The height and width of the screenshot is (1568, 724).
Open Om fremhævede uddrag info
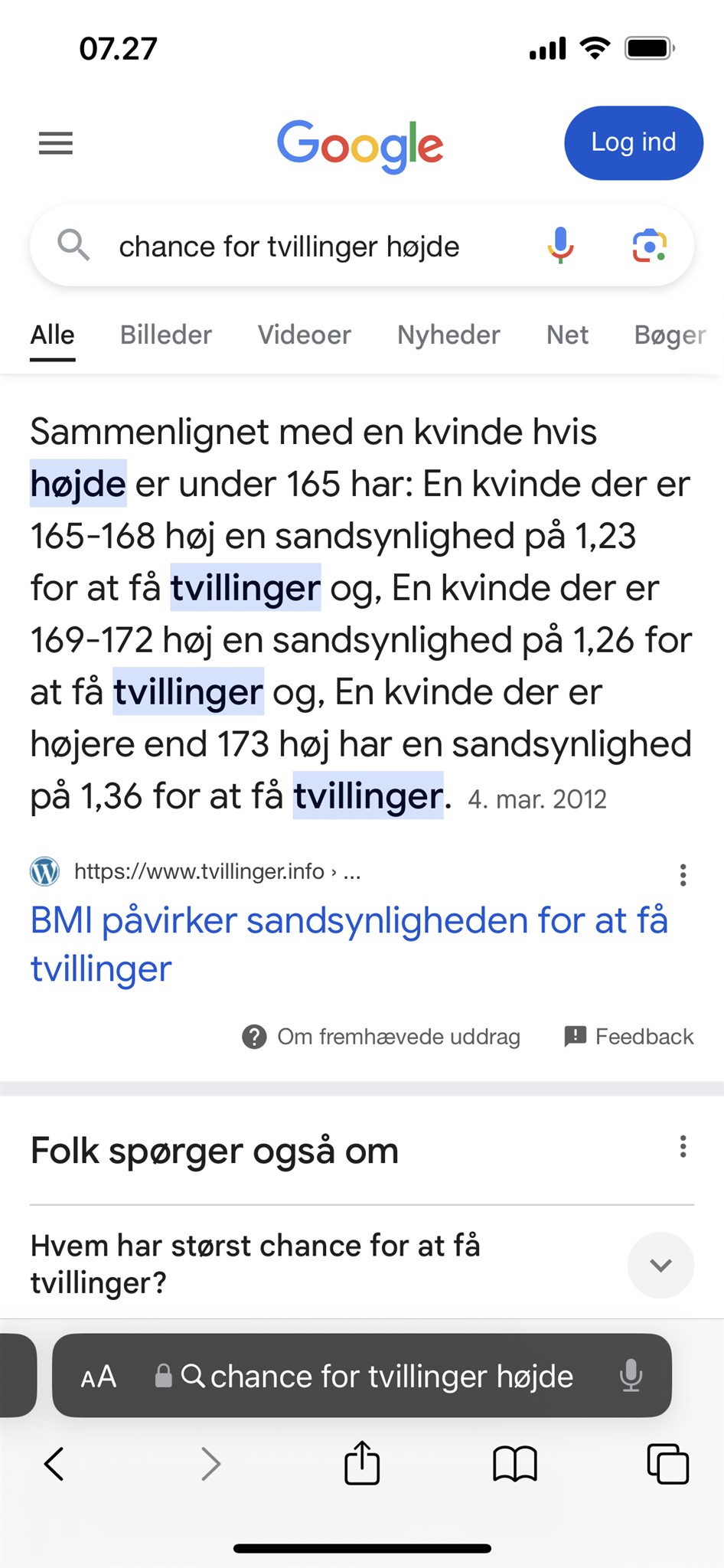click(381, 1037)
